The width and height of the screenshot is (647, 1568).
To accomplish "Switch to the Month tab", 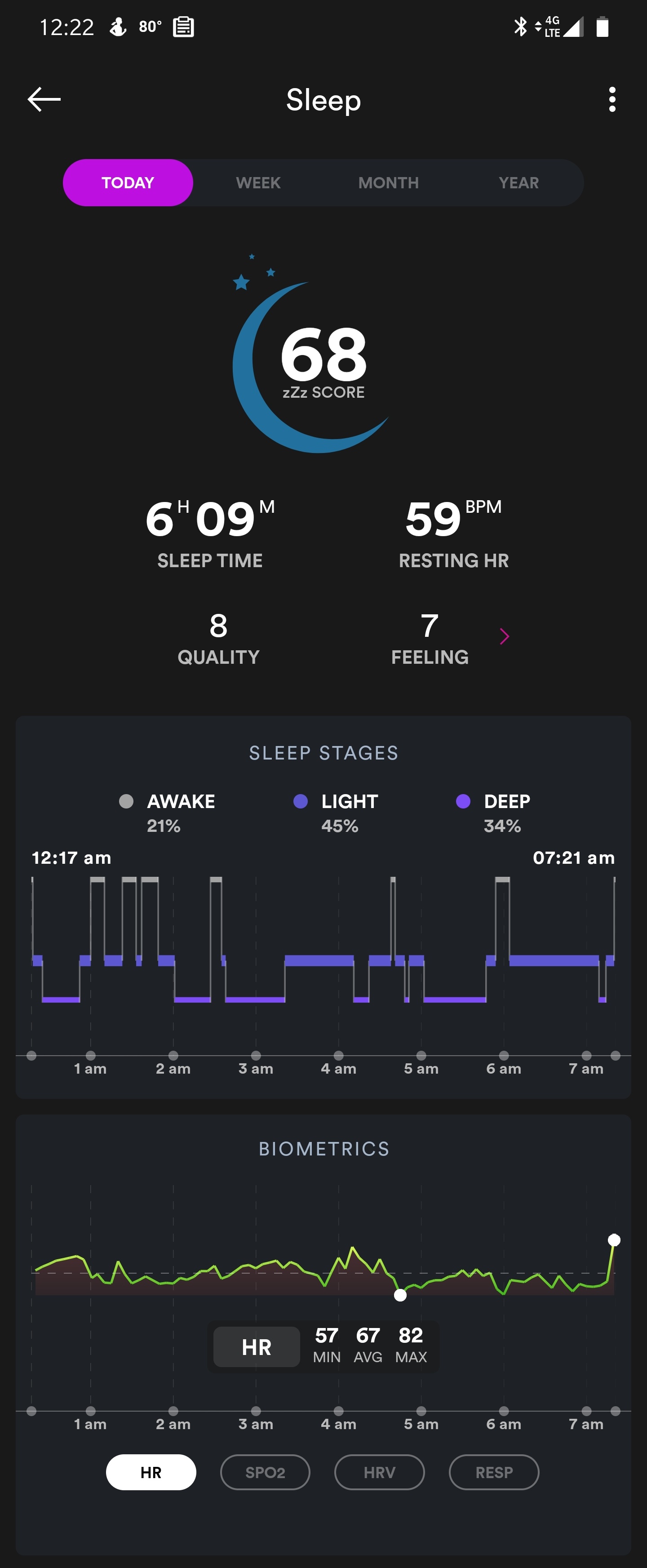I will tap(388, 182).
